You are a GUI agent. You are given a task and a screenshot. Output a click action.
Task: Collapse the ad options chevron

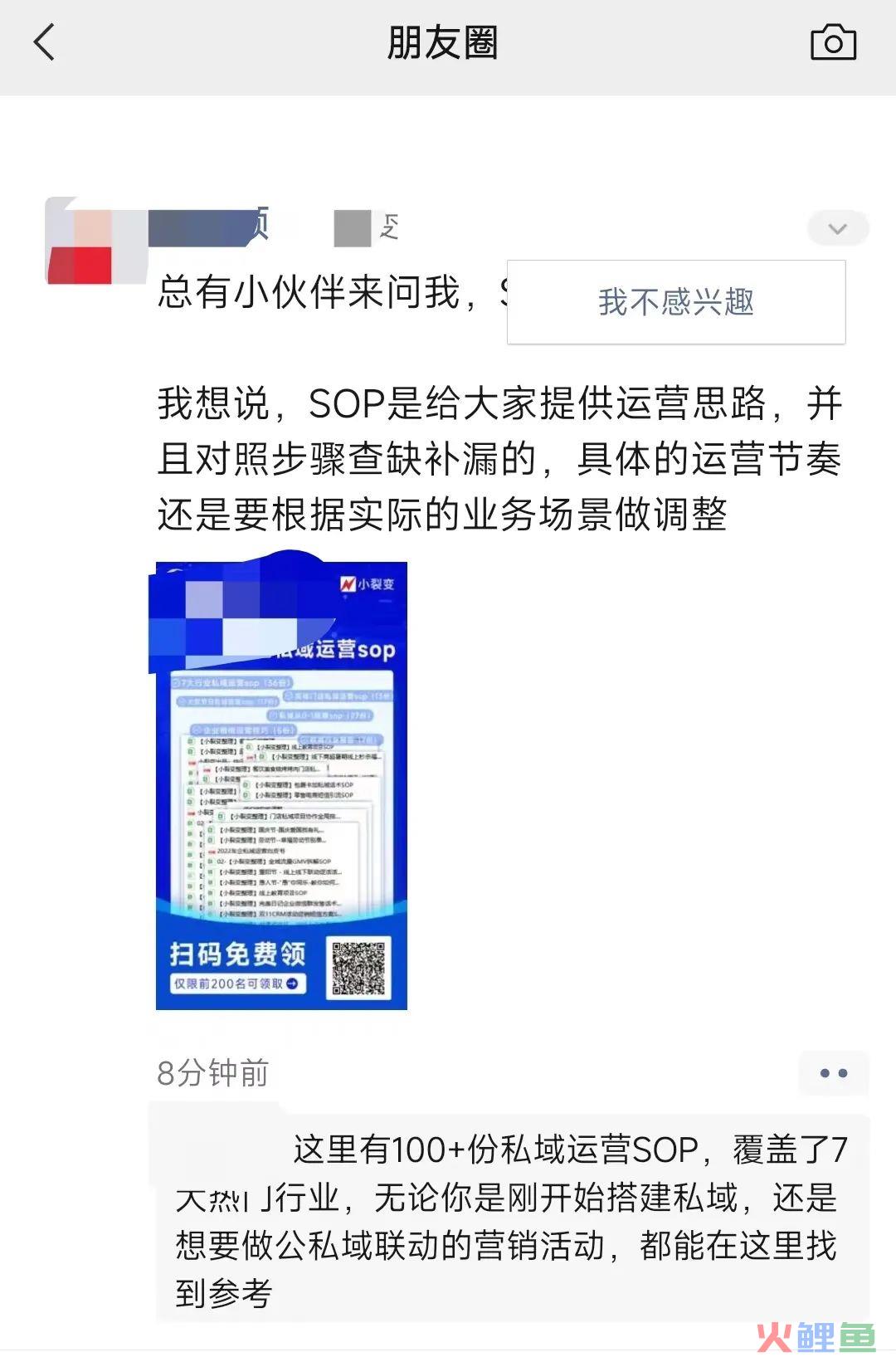(x=837, y=229)
